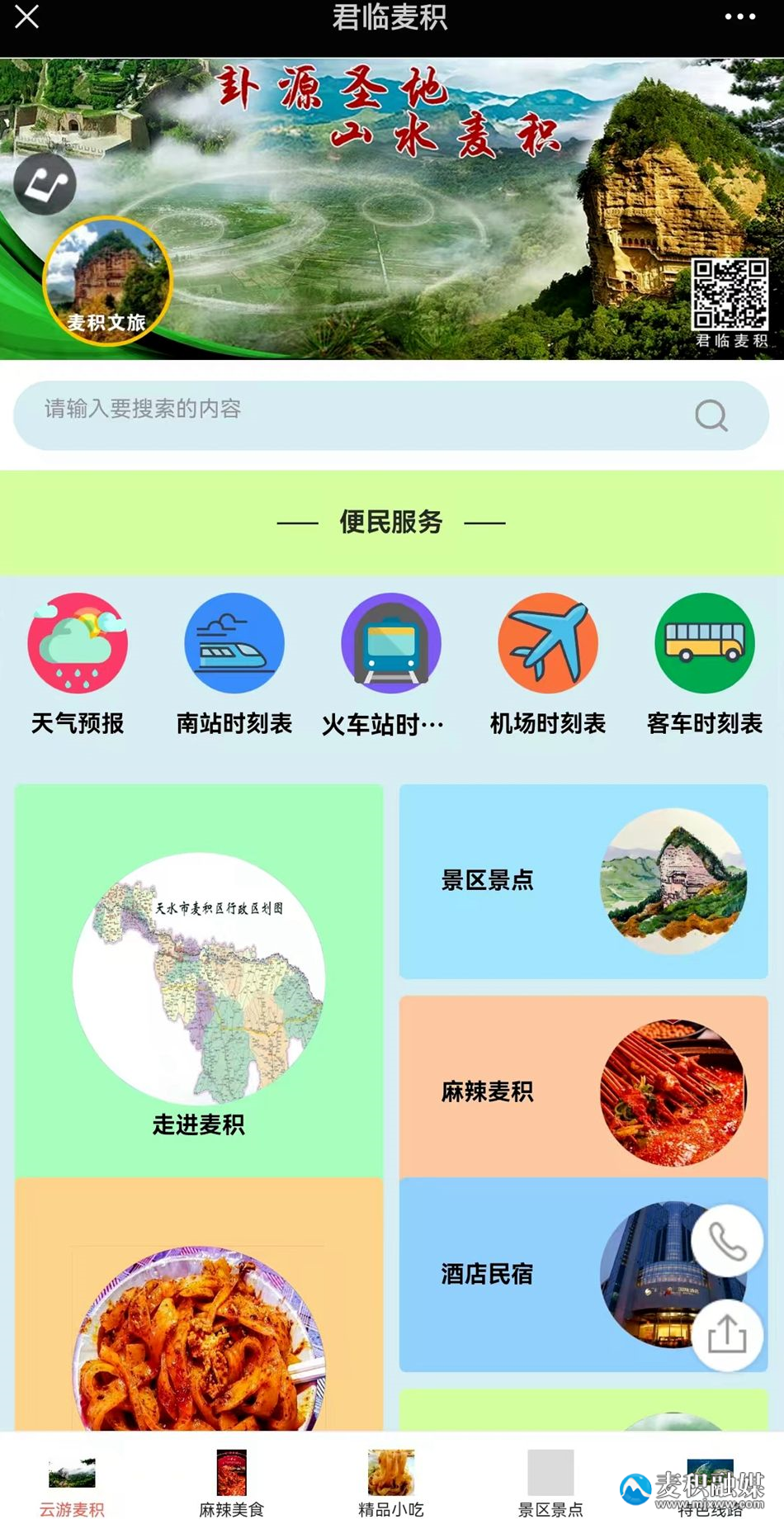Select the 云游麦积 bottom tab

(73, 1484)
